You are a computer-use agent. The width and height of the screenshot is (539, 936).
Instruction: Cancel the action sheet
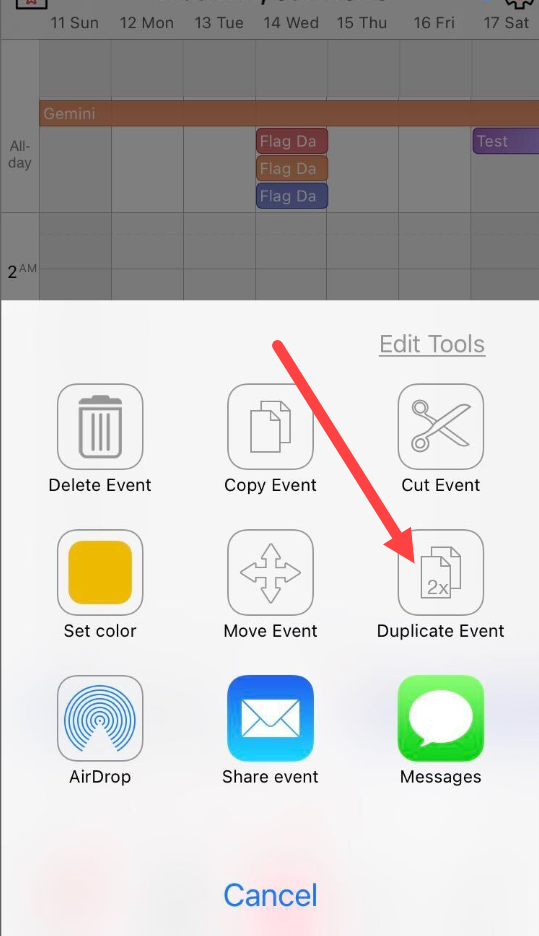tap(270, 895)
